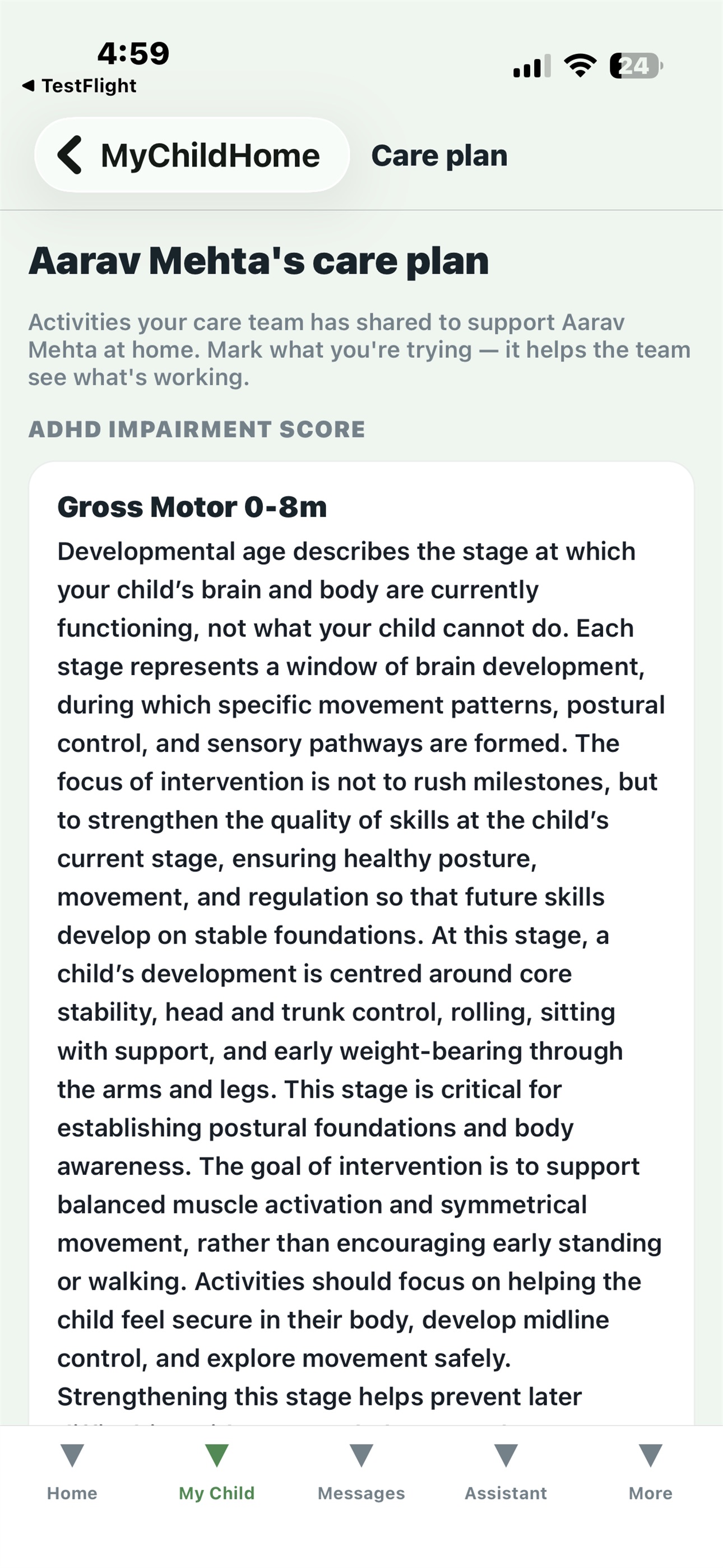Open the More tab
This screenshot has height=1568, width=723.
[x=651, y=1472]
